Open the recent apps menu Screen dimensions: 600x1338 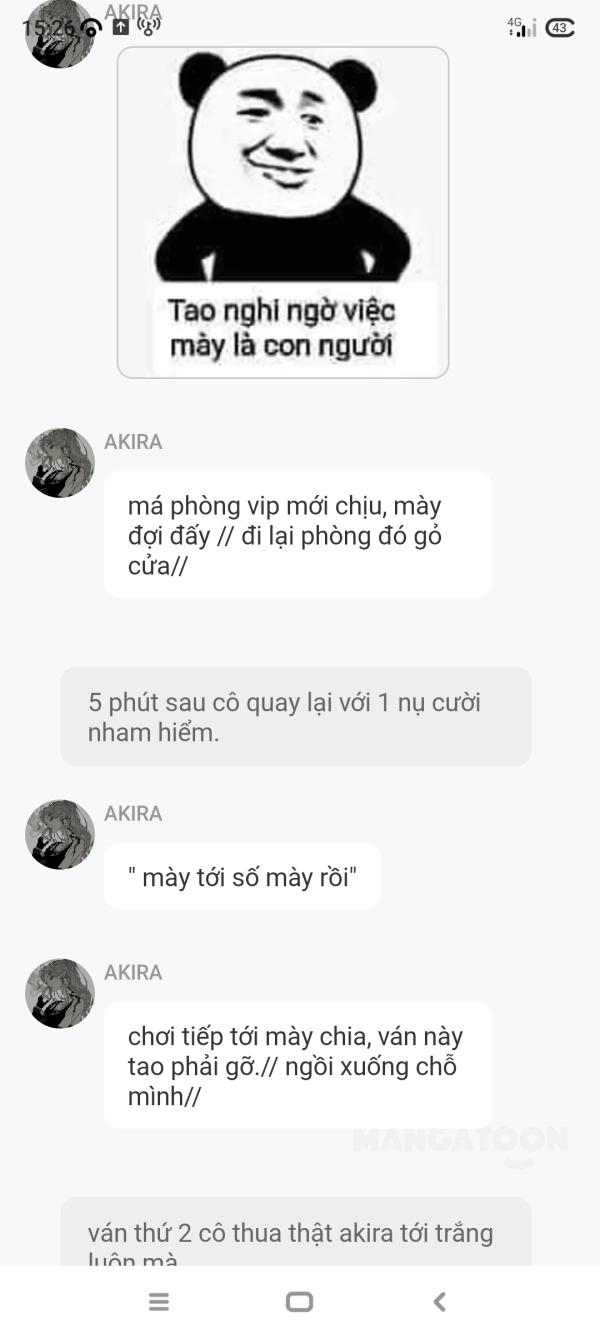coord(159,1301)
